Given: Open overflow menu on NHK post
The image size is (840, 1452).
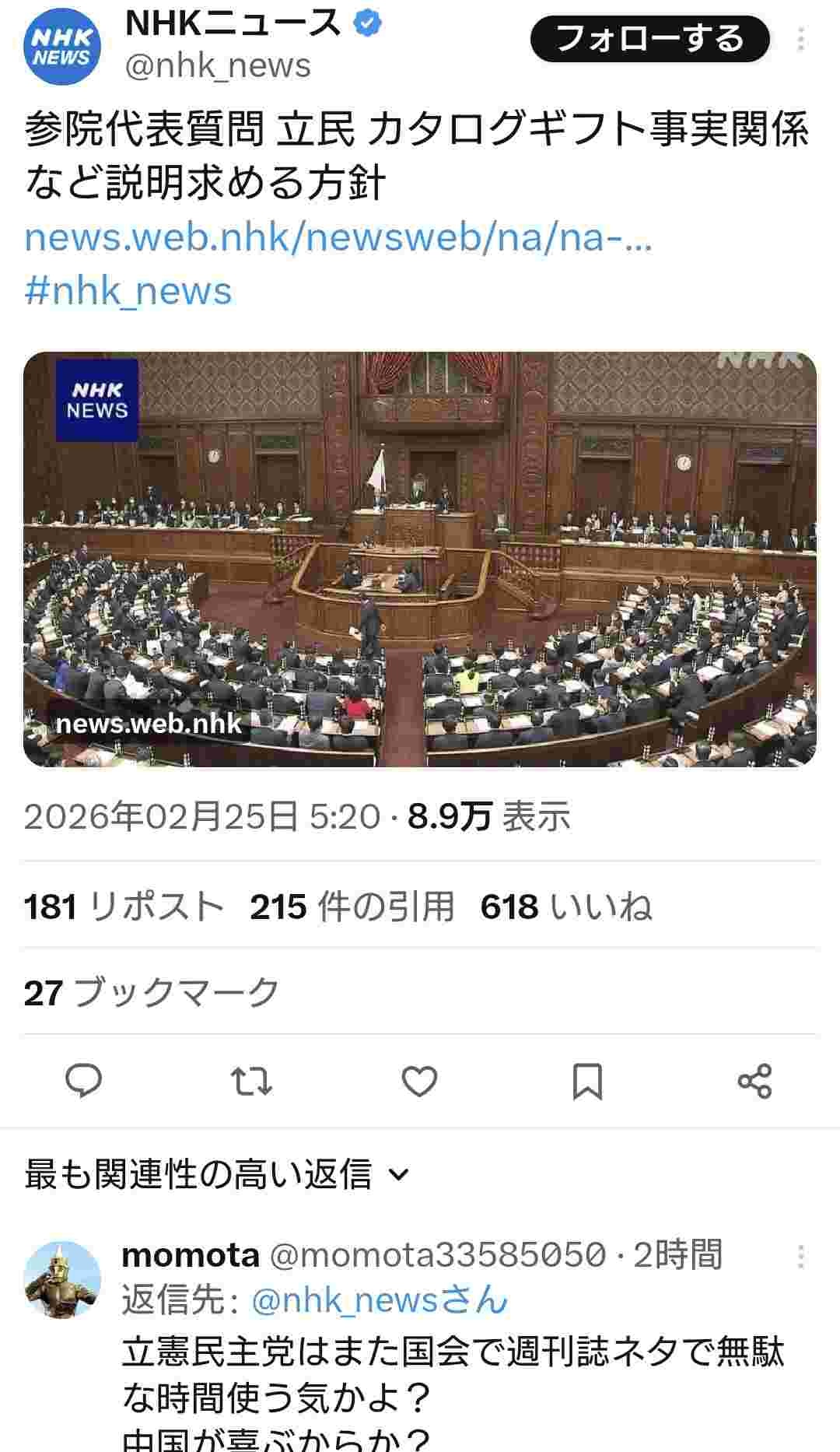Looking at the screenshot, I should (x=801, y=39).
